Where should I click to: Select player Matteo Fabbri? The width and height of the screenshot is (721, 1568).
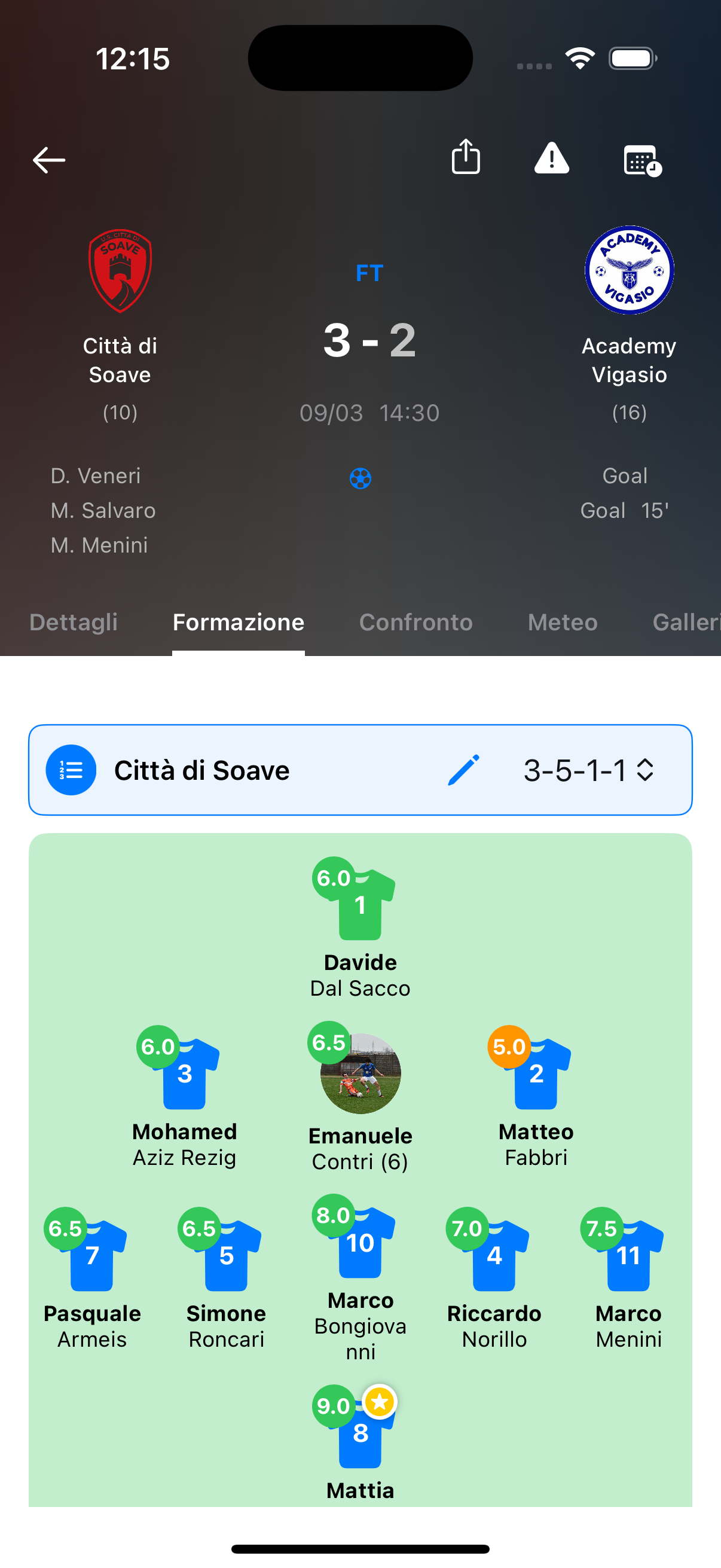pyautogui.click(x=536, y=1075)
